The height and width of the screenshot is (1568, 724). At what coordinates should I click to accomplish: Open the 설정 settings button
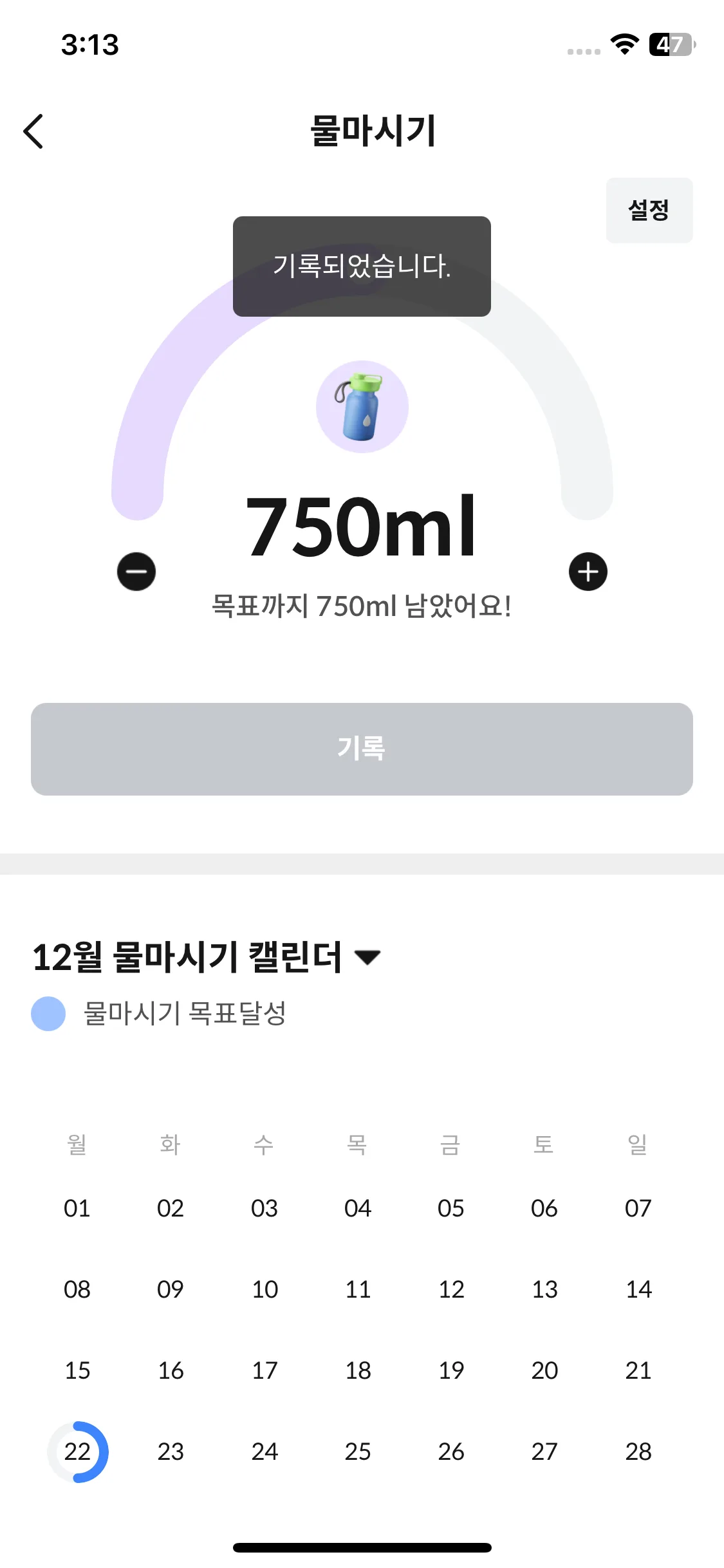pyautogui.click(x=649, y=210)
